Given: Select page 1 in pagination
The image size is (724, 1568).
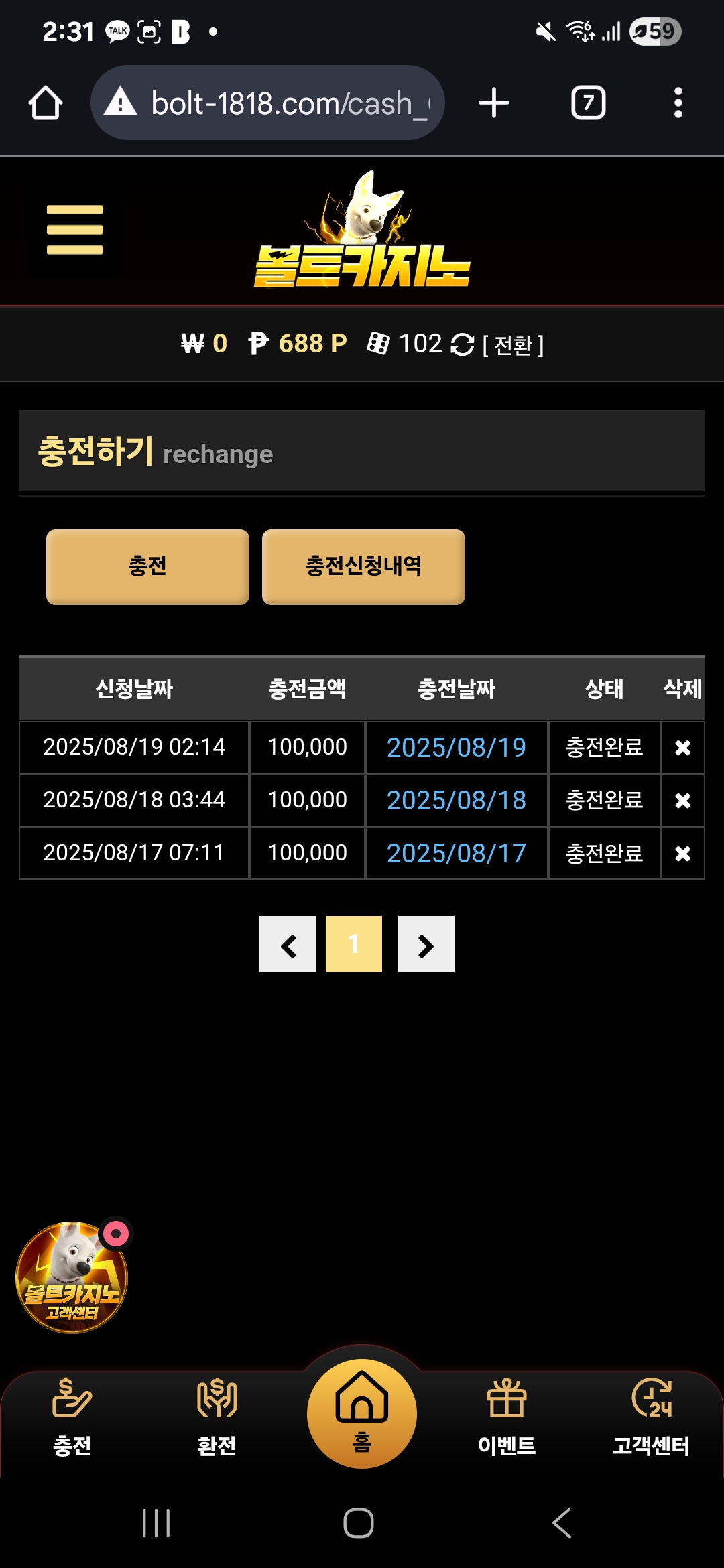Looking at the screenshot, I should [x=354, y=944].
